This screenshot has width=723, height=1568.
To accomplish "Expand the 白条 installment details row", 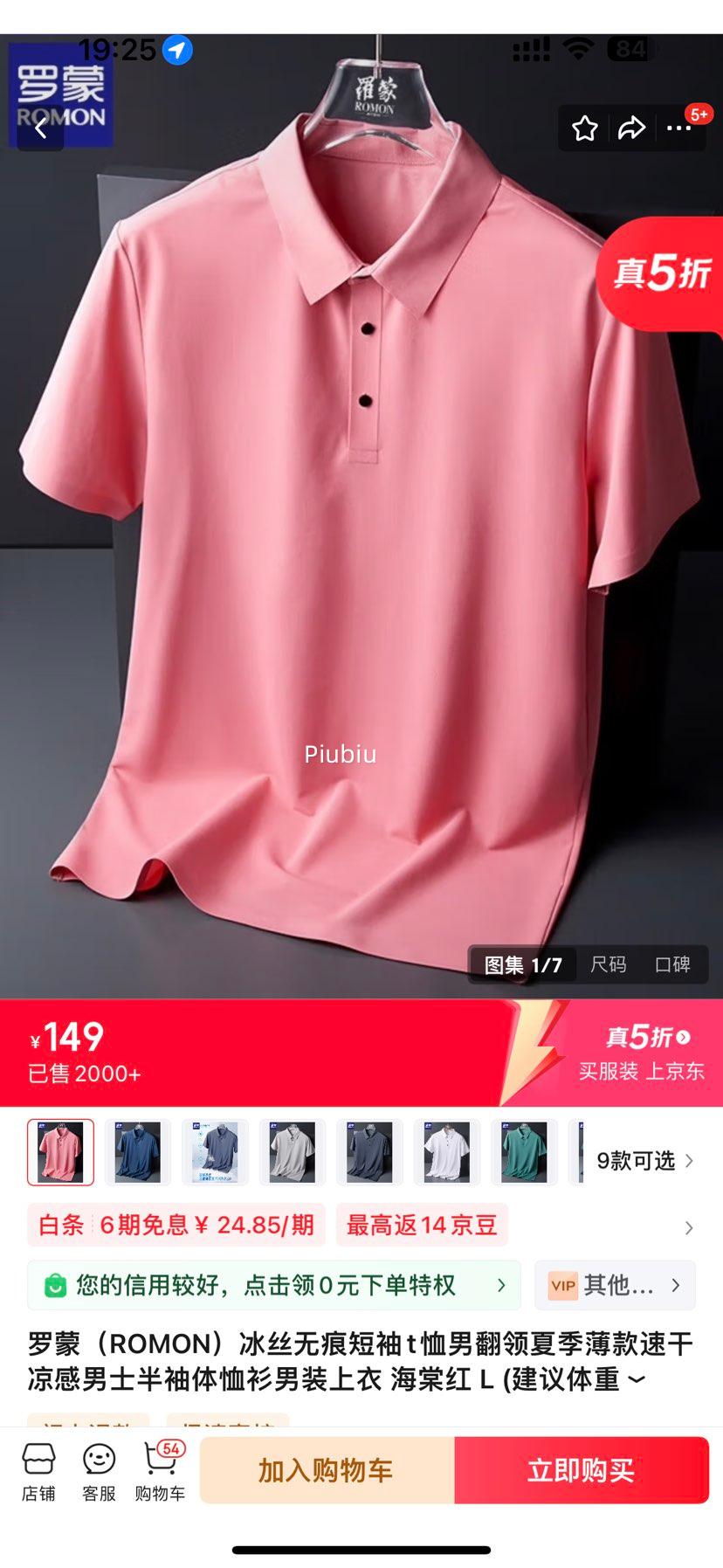I will tap(692, 1226).
